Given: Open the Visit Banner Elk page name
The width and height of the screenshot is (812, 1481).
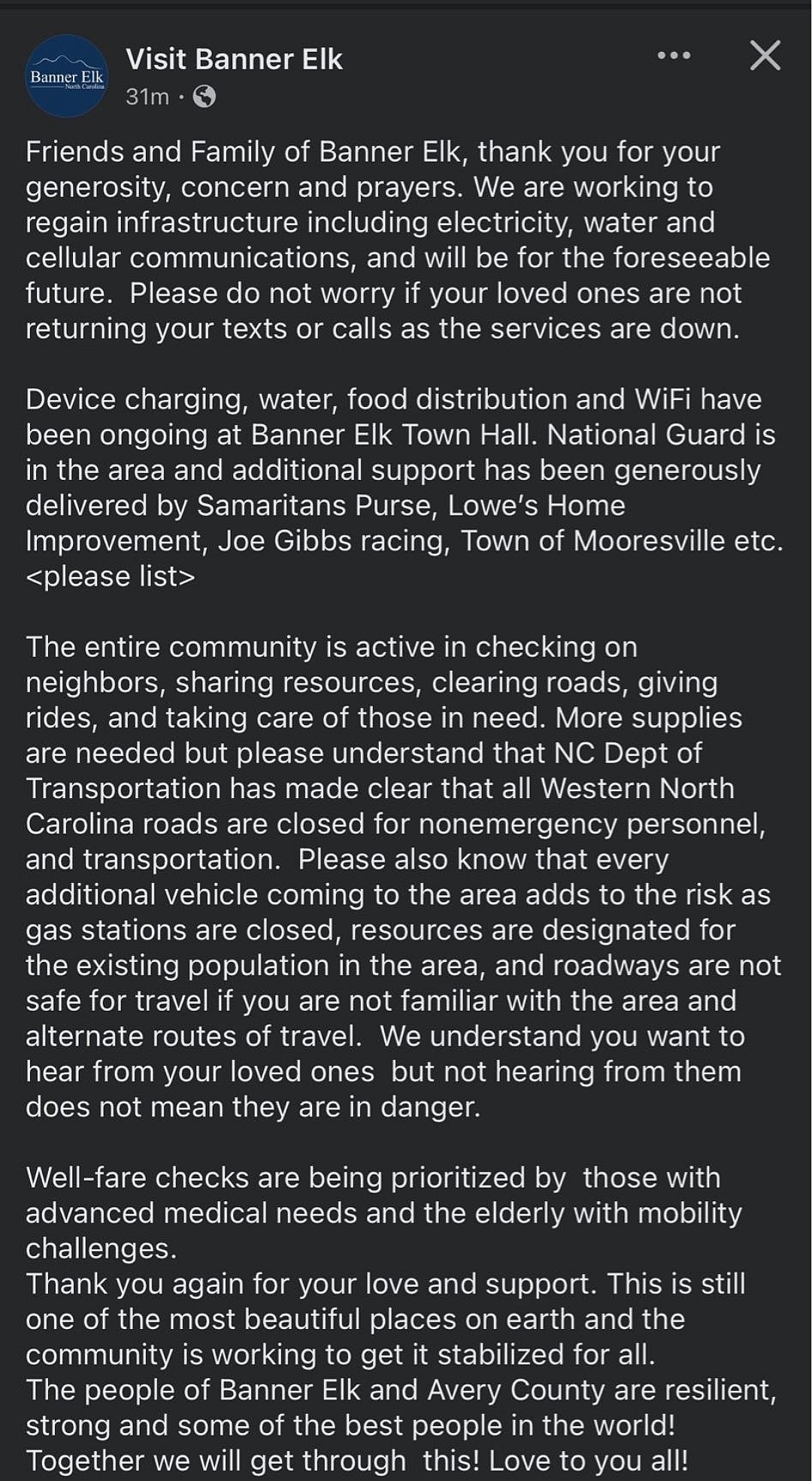Looking at the screenshot, I should click(234, 59).
